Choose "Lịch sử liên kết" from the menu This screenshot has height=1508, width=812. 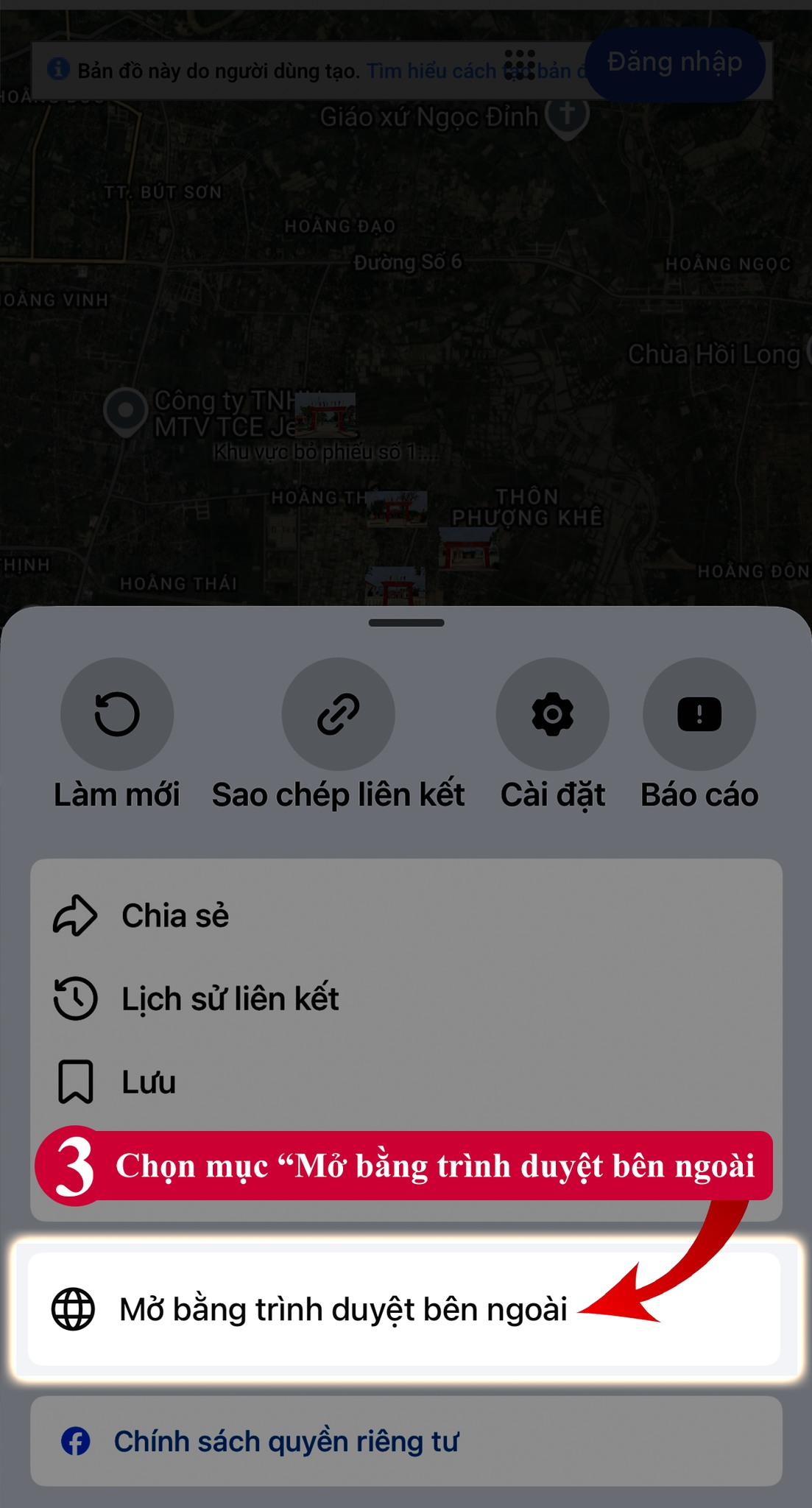[229, 999]
